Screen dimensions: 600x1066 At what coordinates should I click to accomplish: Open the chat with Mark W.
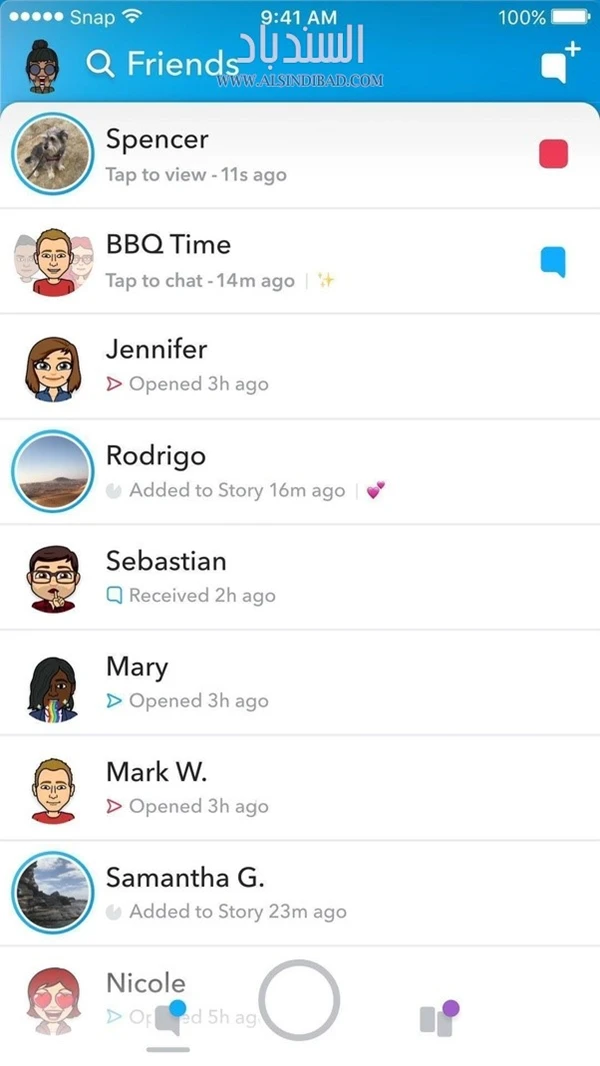[300, 788]
